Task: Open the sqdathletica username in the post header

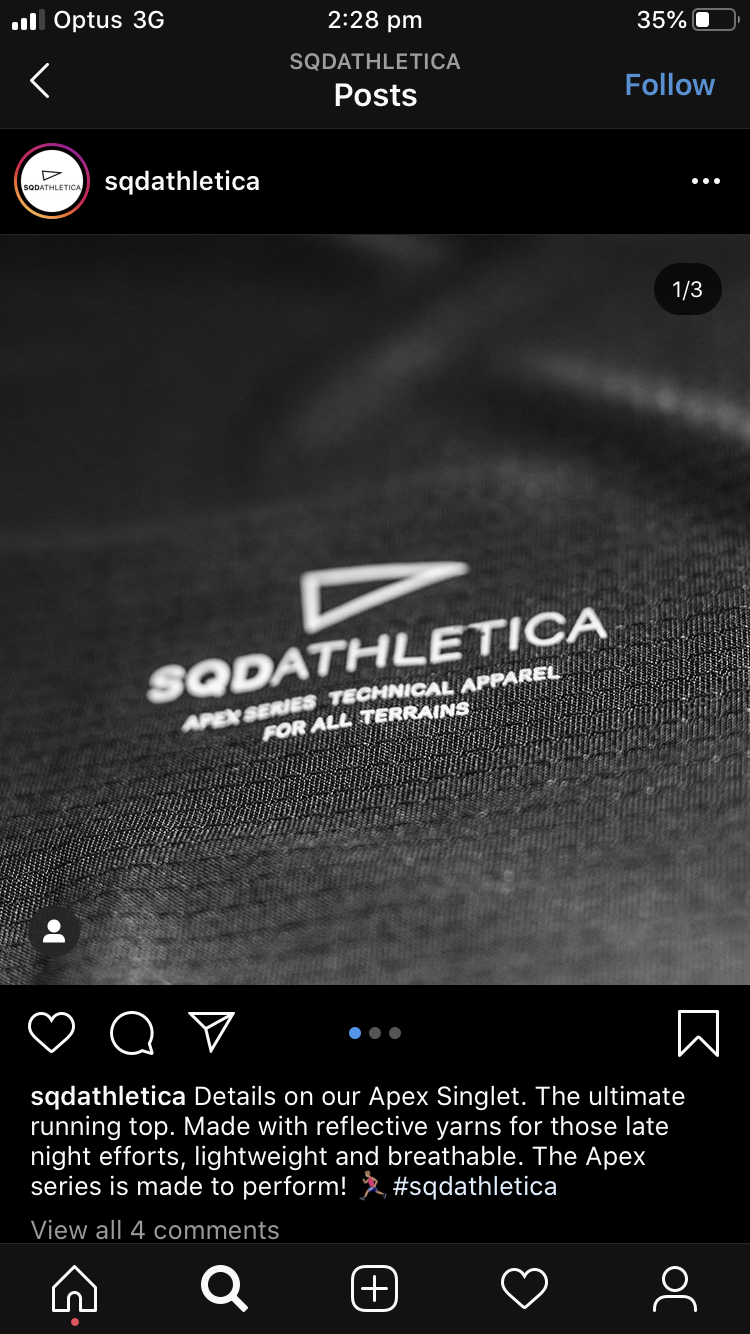Action: [x=182, y=181]
